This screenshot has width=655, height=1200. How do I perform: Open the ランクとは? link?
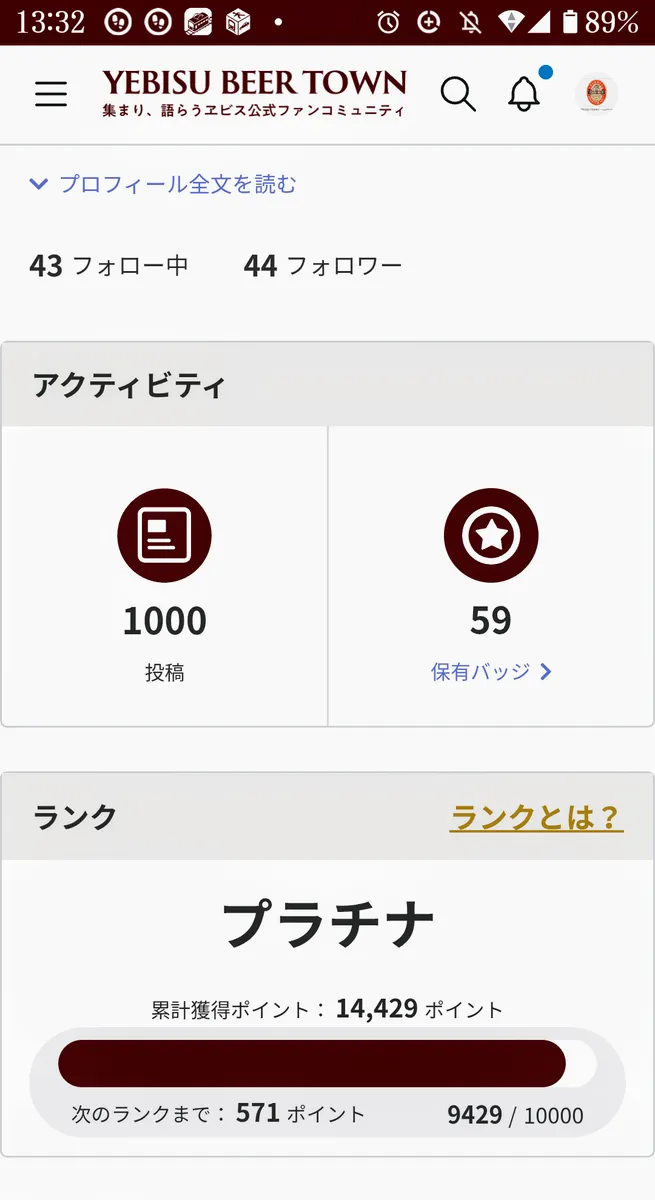coord(537,817)
